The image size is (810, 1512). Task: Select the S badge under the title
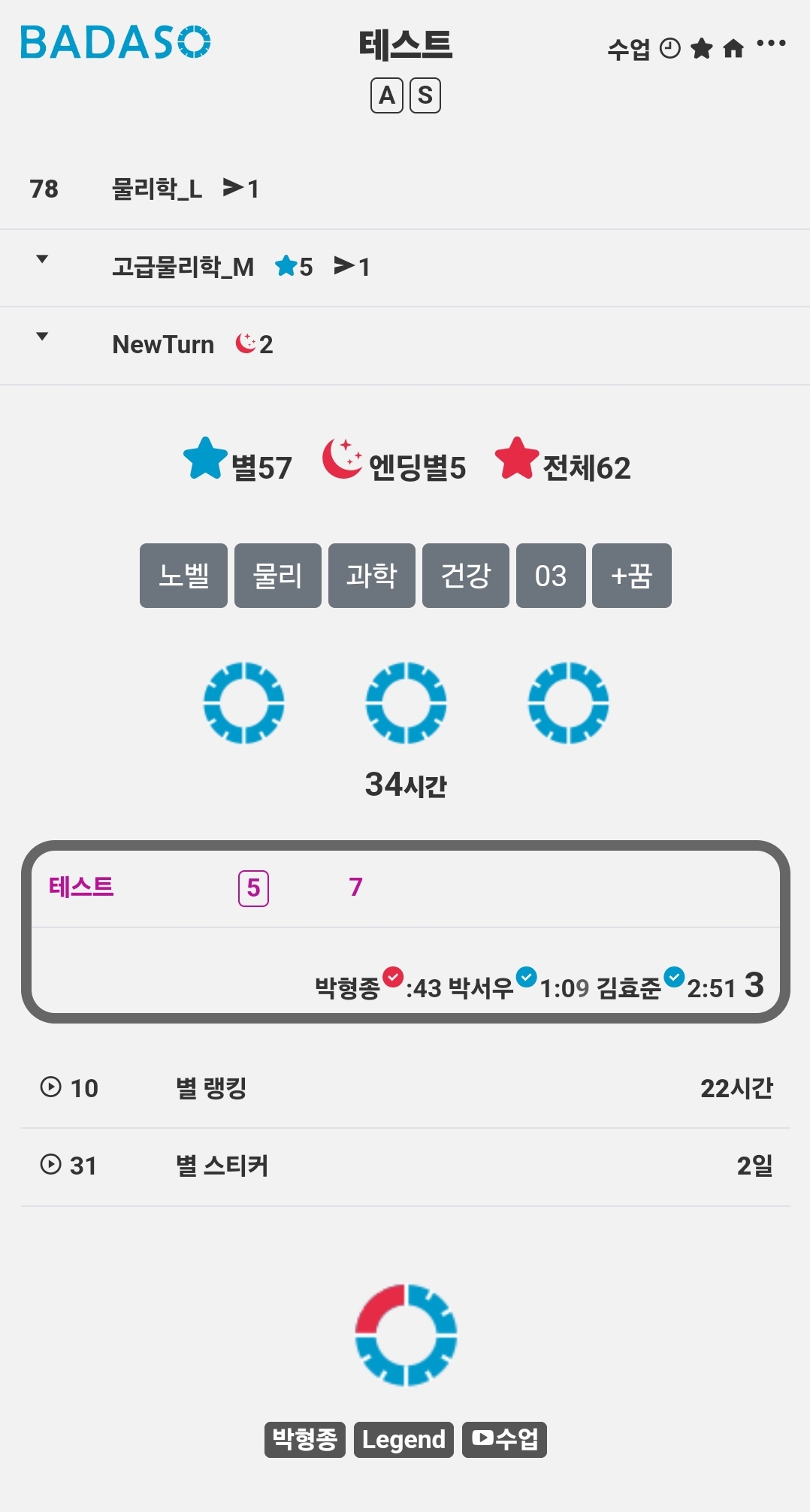[x=425, y=95]
